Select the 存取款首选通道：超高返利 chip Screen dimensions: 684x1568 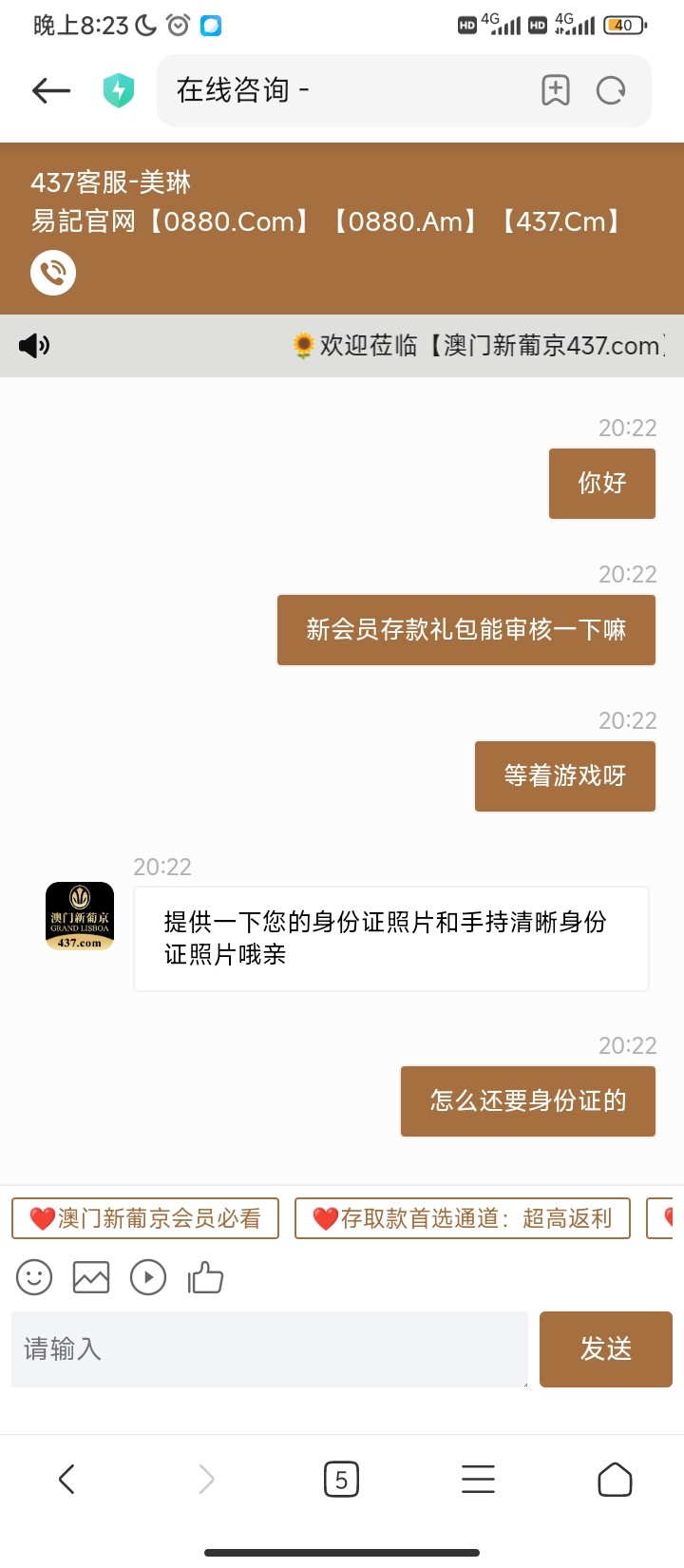[x=463, y=1218]
